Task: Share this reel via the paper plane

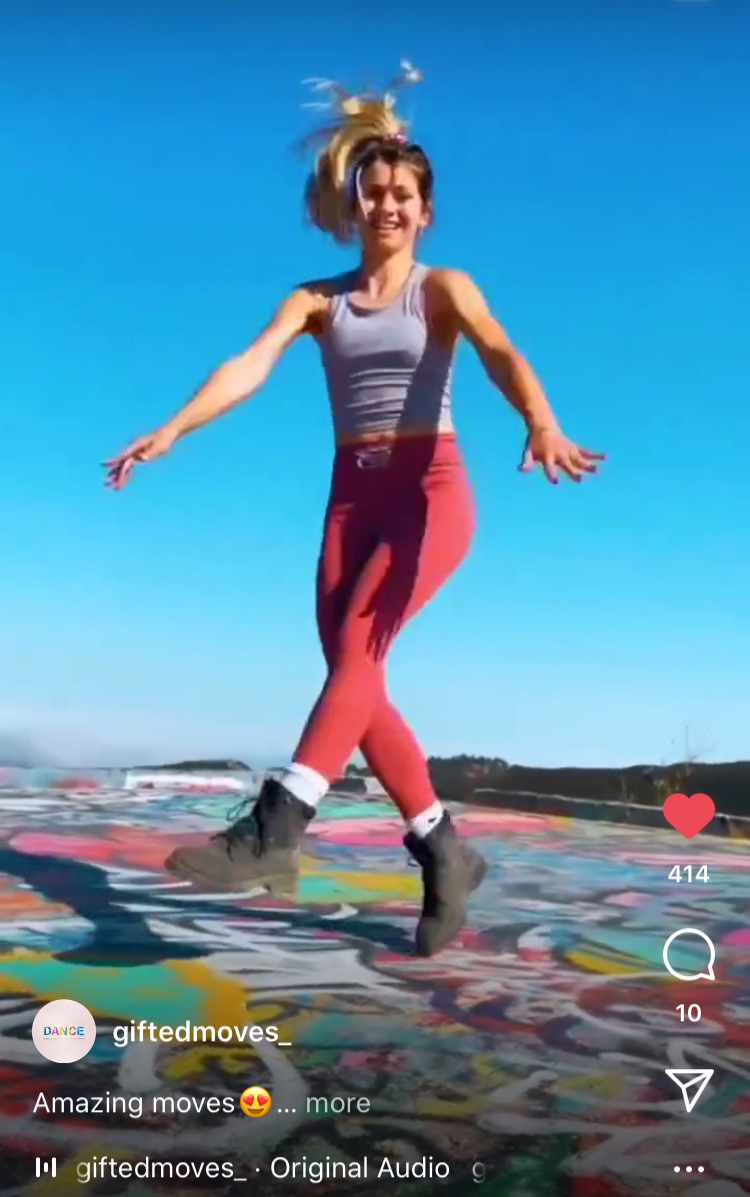Action: tap(689, 1089)
